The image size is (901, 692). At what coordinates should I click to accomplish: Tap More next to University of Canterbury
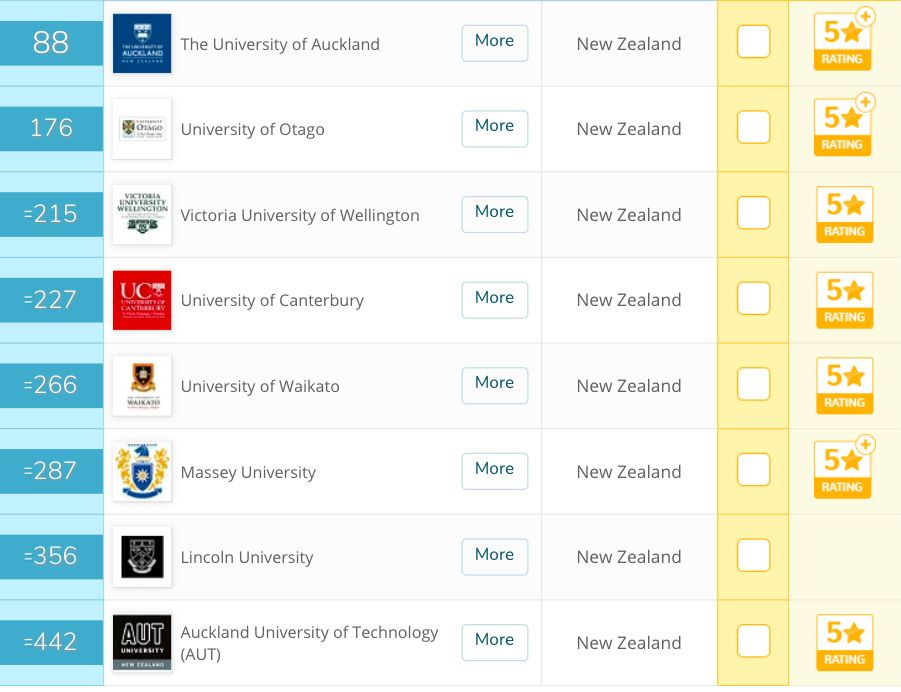pos(494,300)
